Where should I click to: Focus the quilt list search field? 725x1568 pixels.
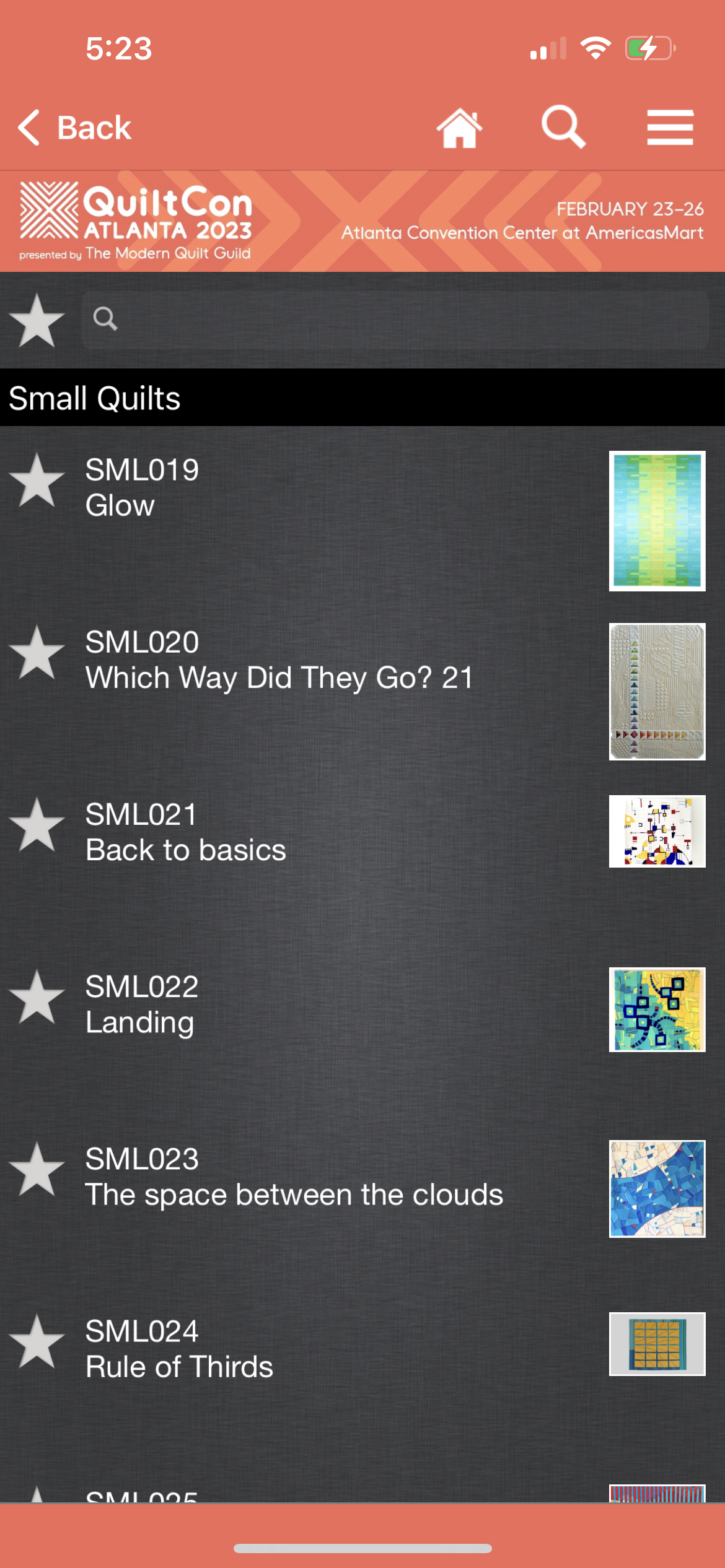tap(397, 320)
